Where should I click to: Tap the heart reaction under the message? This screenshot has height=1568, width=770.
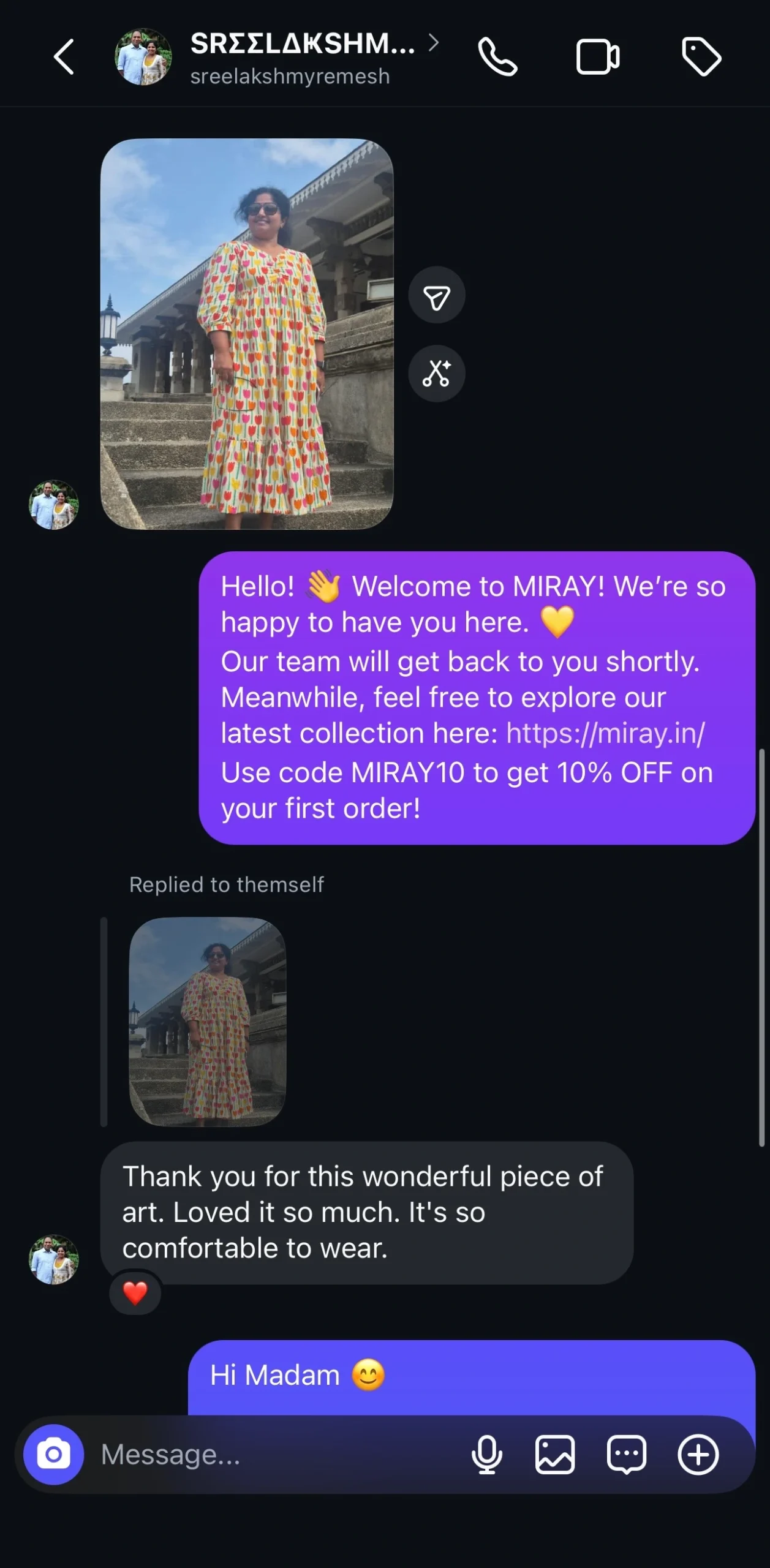click(x=135, y=1293)
